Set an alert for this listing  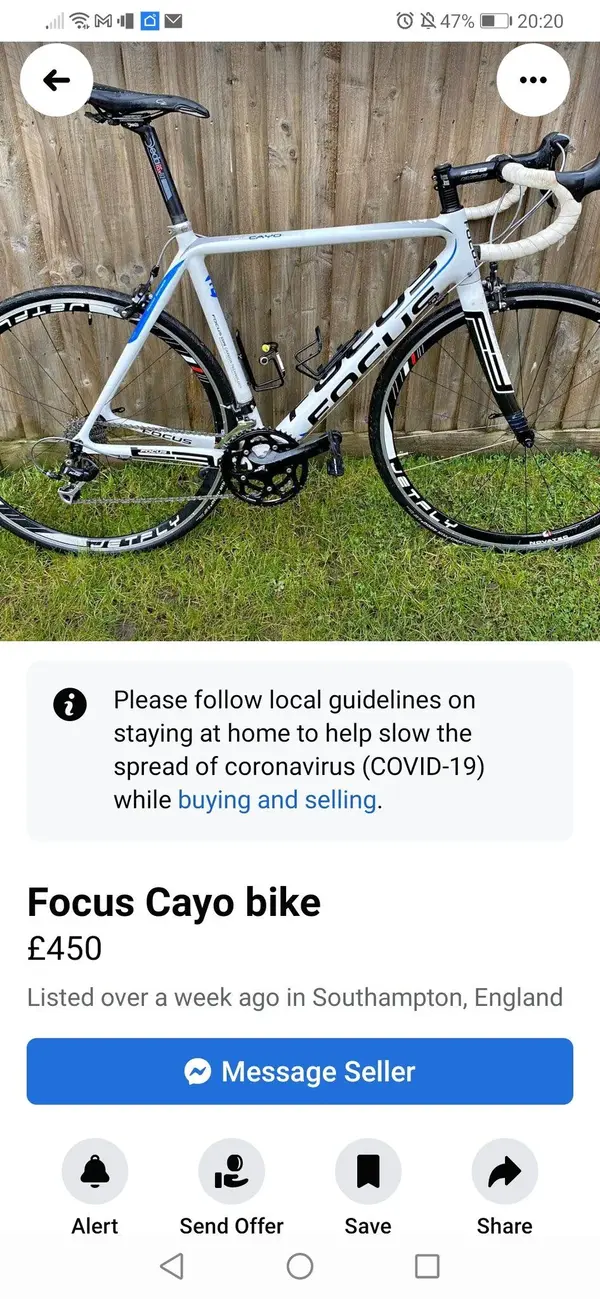95,1172
